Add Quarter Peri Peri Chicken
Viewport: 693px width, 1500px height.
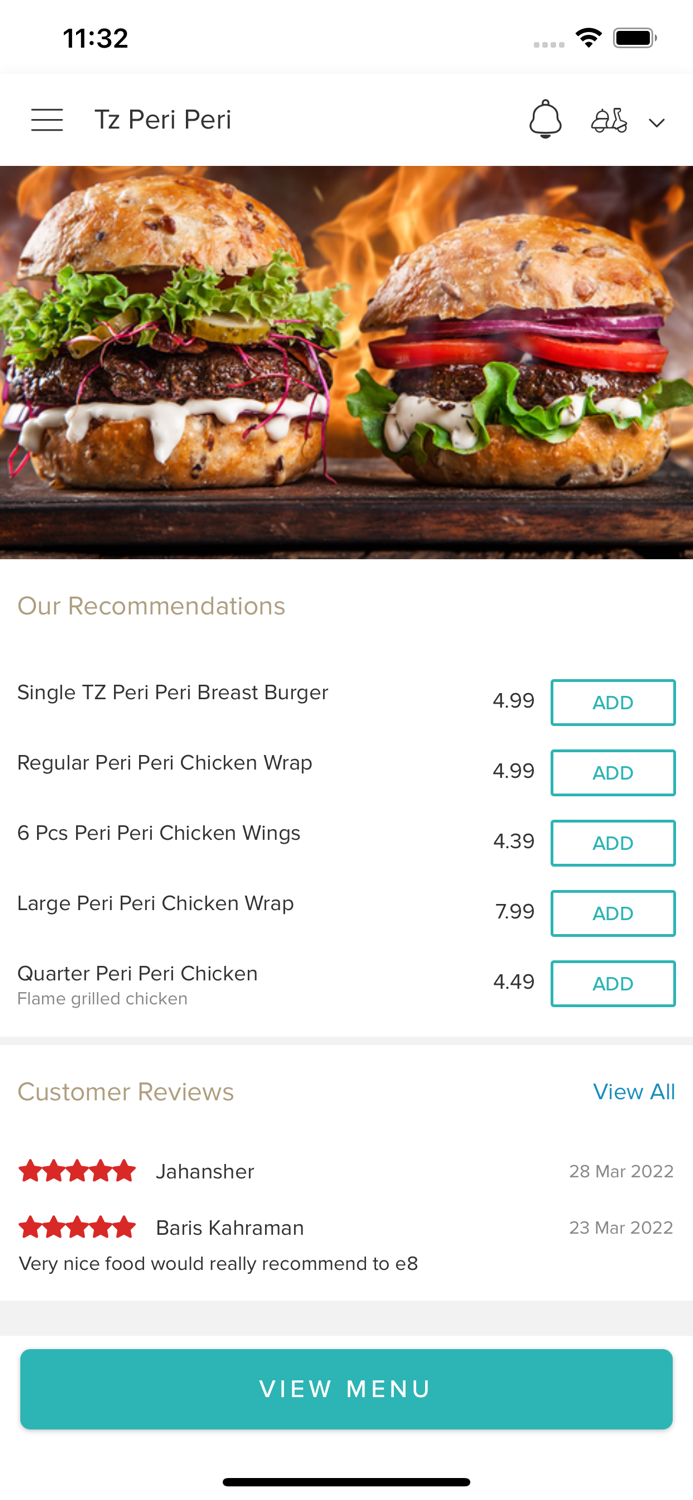[612, 983]
